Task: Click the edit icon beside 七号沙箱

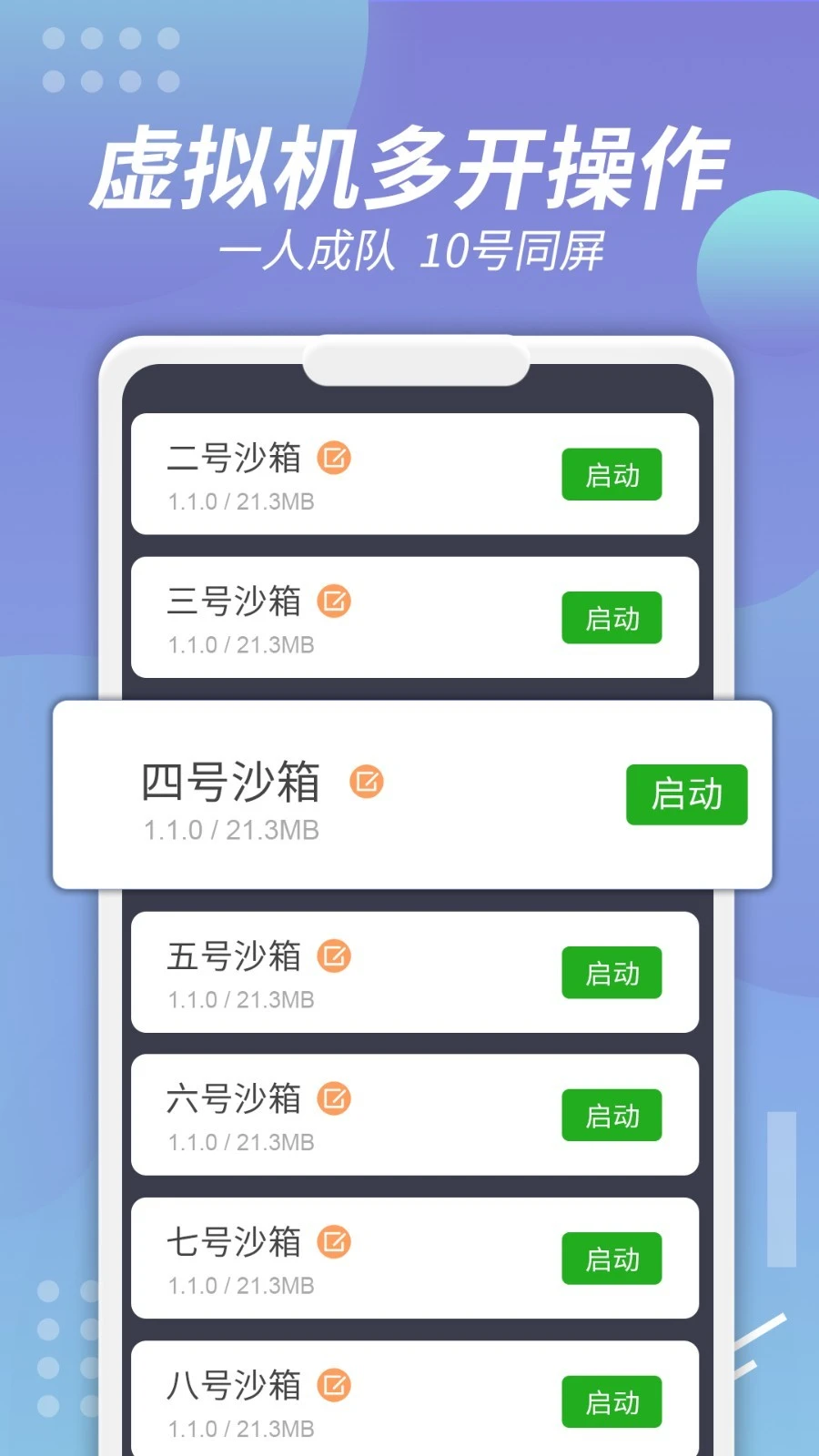Action: point(336,1242)
